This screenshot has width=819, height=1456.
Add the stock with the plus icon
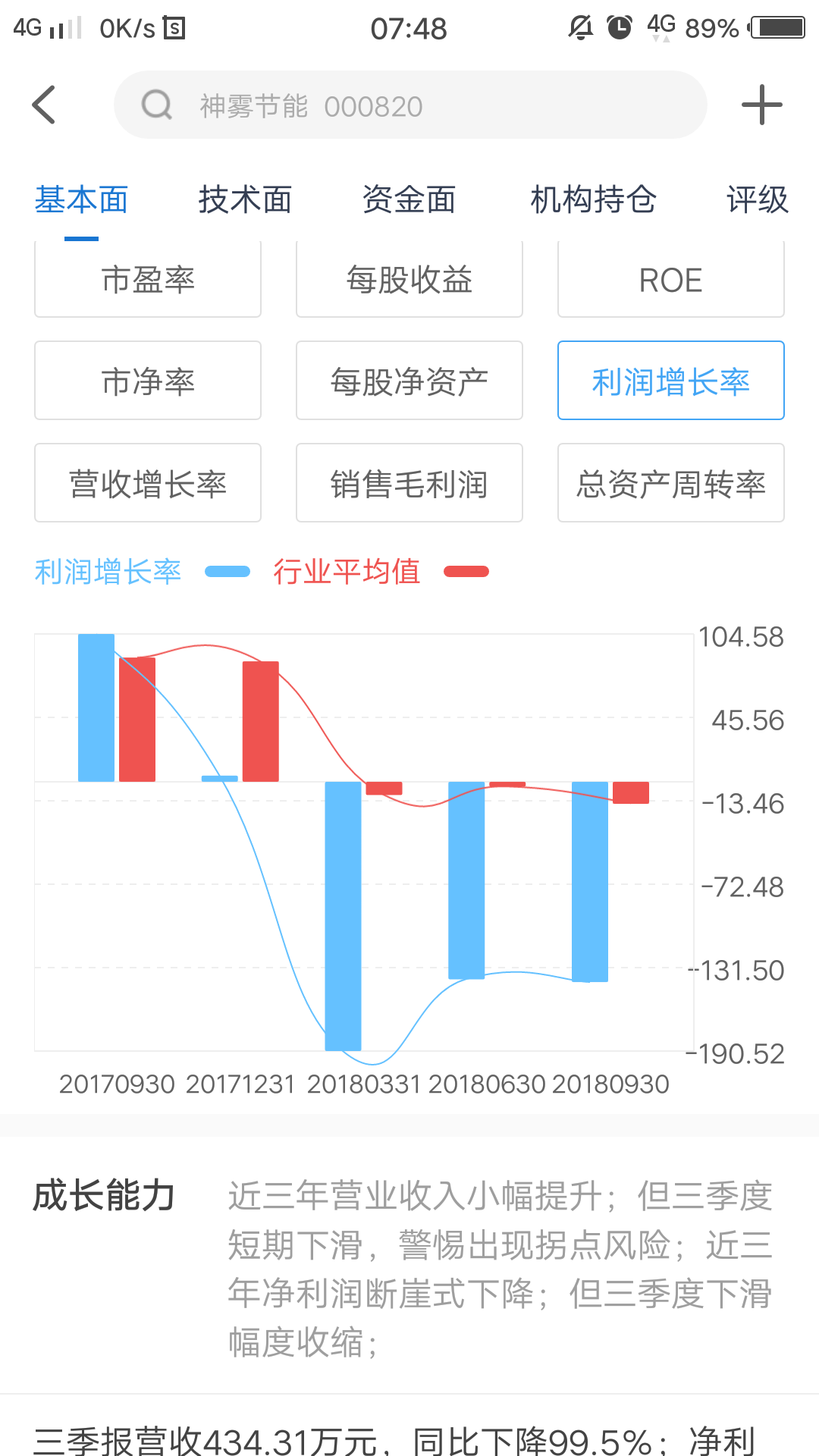pos(761,105)
